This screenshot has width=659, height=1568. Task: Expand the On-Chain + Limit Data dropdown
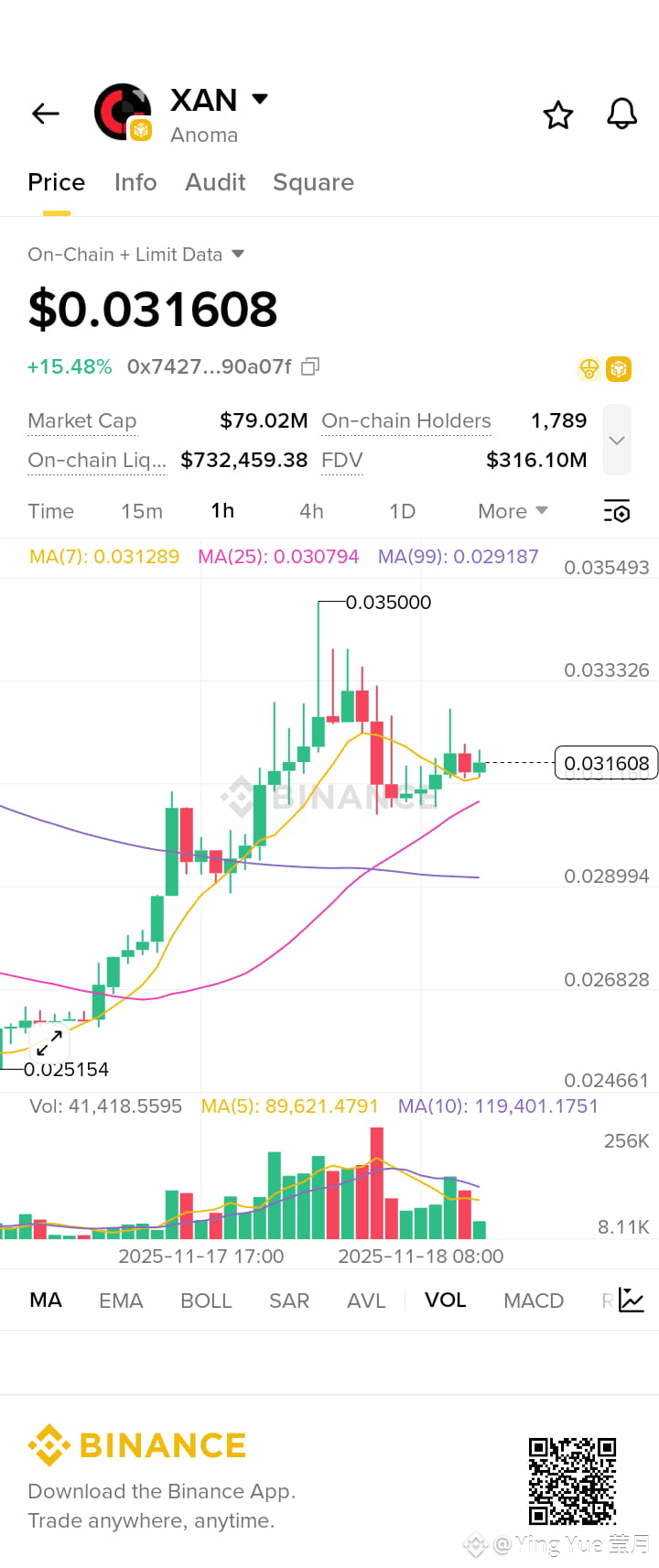click(137, 254)
